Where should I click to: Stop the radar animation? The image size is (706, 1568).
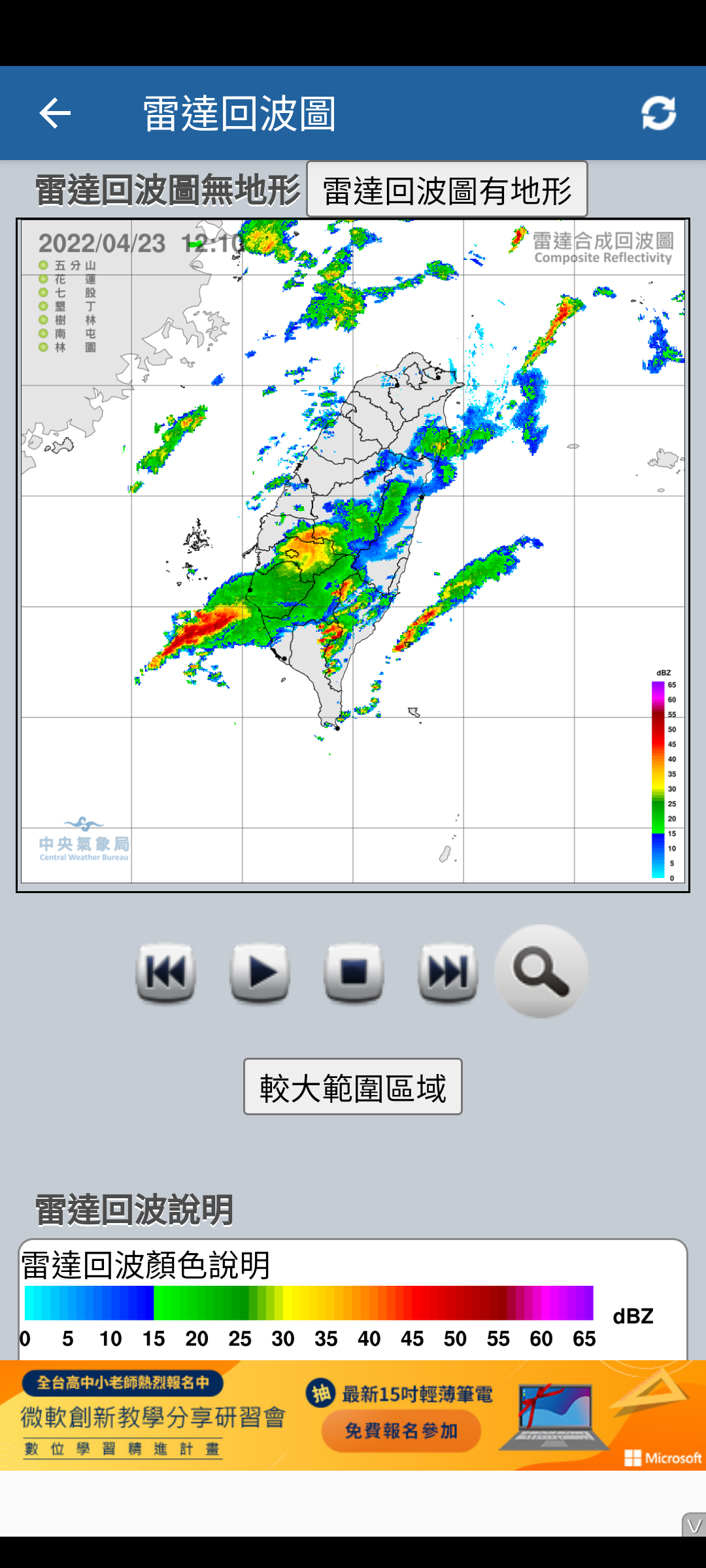354,973
